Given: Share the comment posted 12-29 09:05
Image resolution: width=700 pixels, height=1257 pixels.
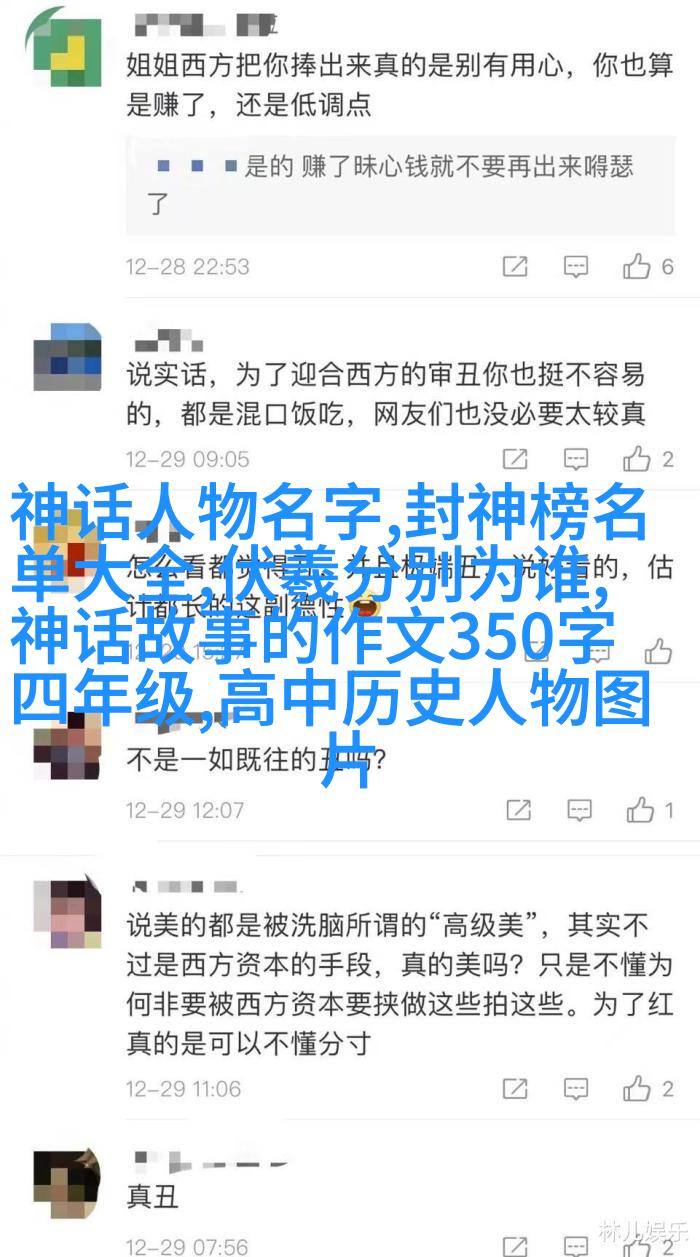Looking at the screenshot, I should (515, 459).
